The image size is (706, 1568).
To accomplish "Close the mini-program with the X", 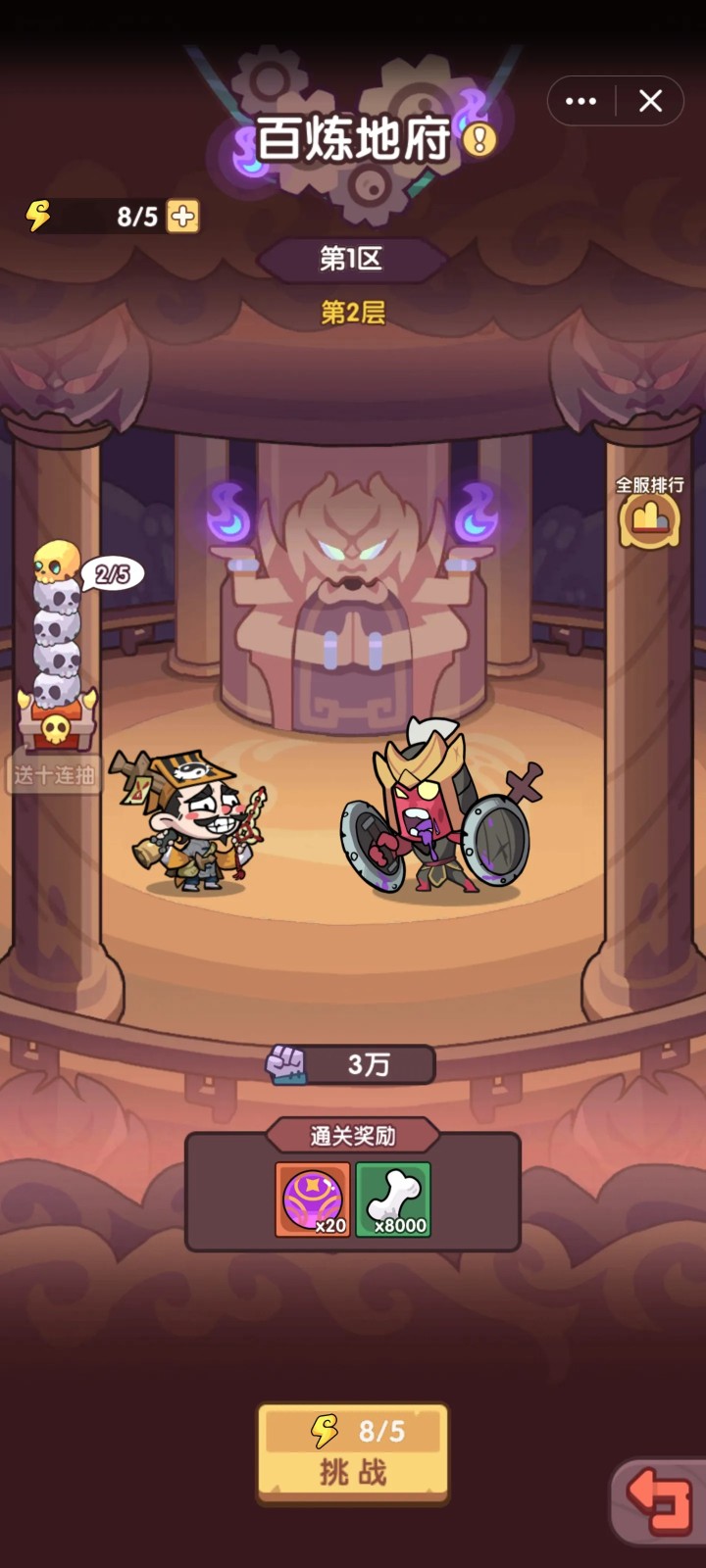I will [650, 101].
